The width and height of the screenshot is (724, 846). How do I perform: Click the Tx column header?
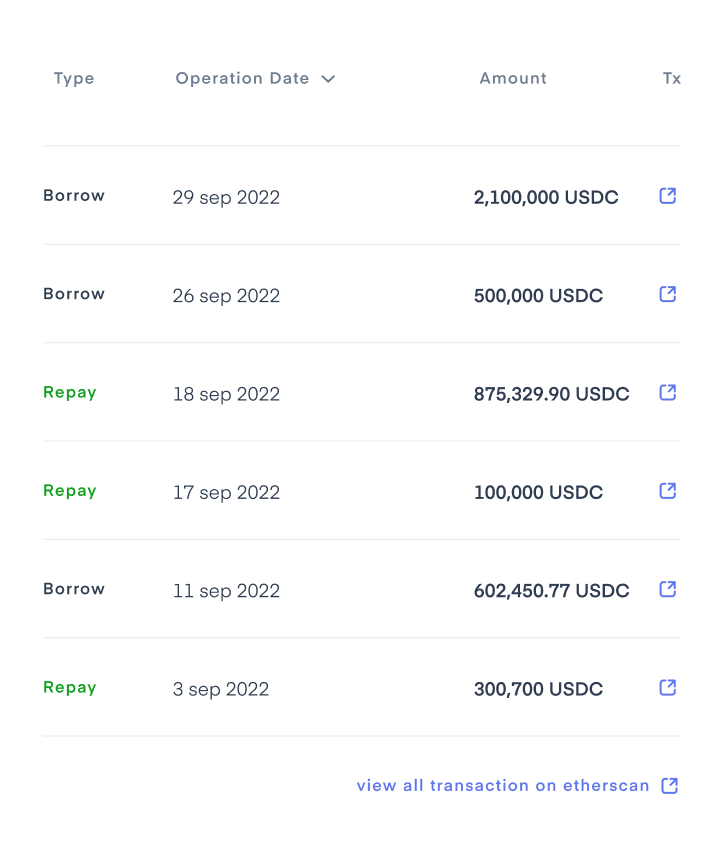coord(672,78)
